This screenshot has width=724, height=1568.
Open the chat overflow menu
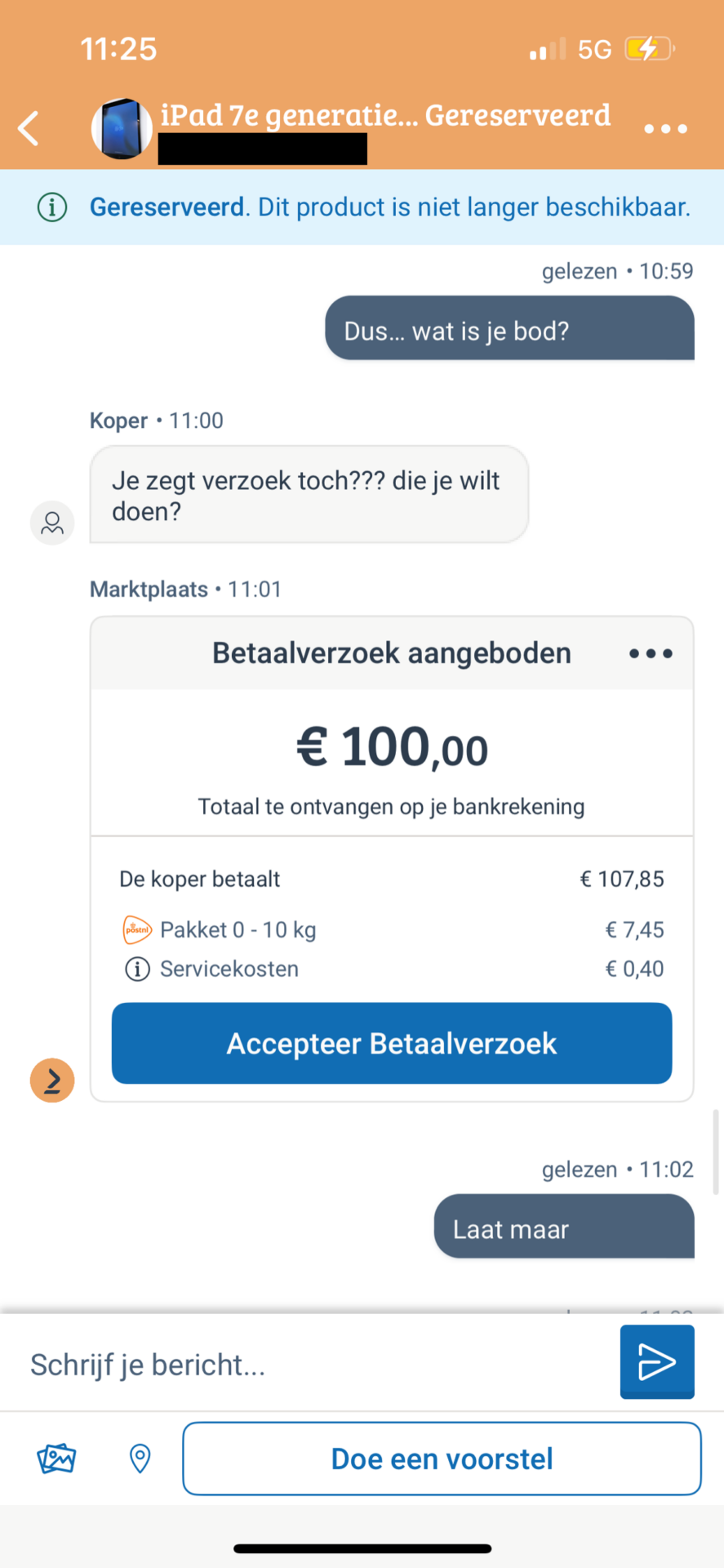click(x=665, y=129)
